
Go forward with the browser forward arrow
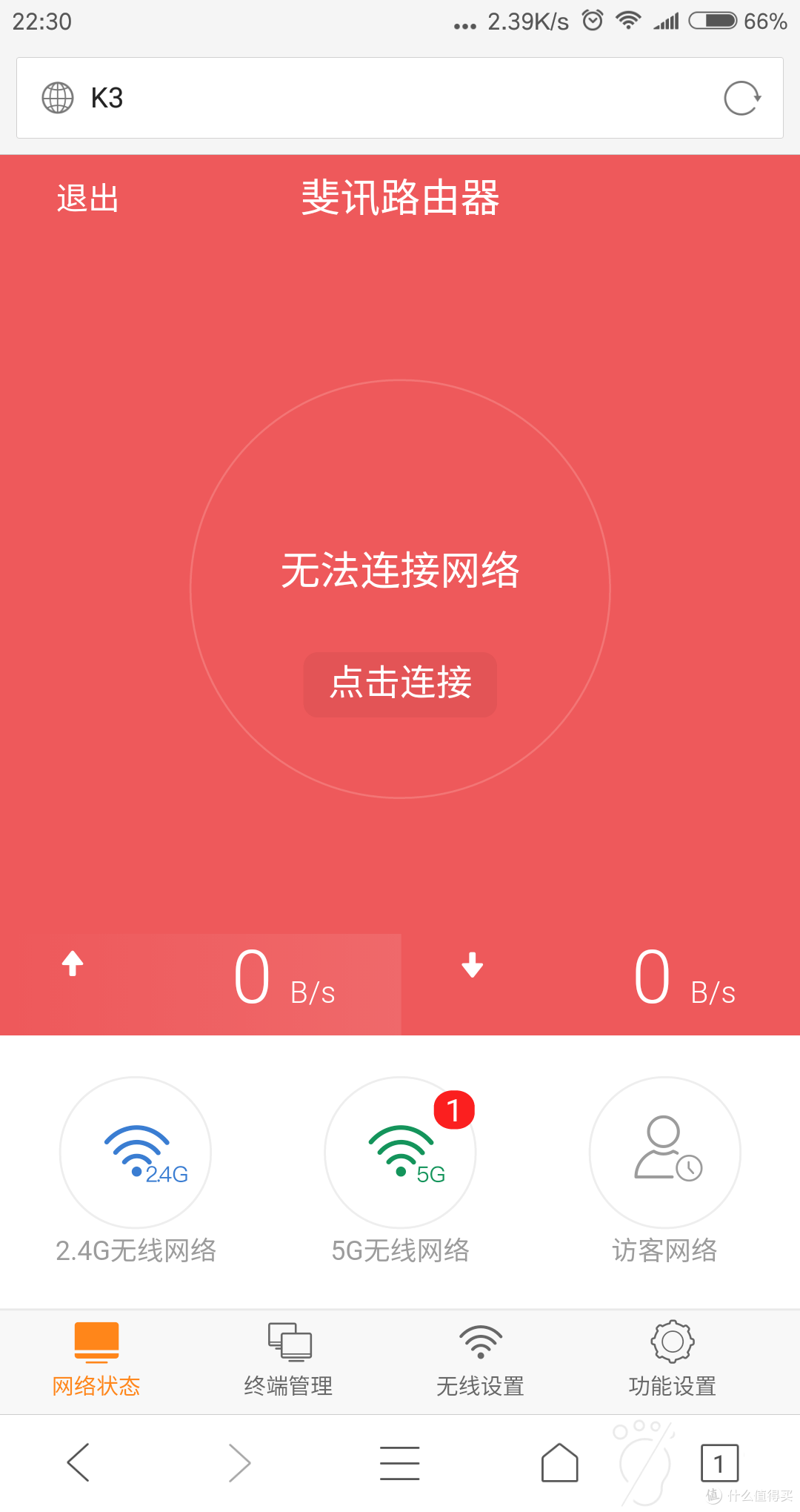point(239,1462)
